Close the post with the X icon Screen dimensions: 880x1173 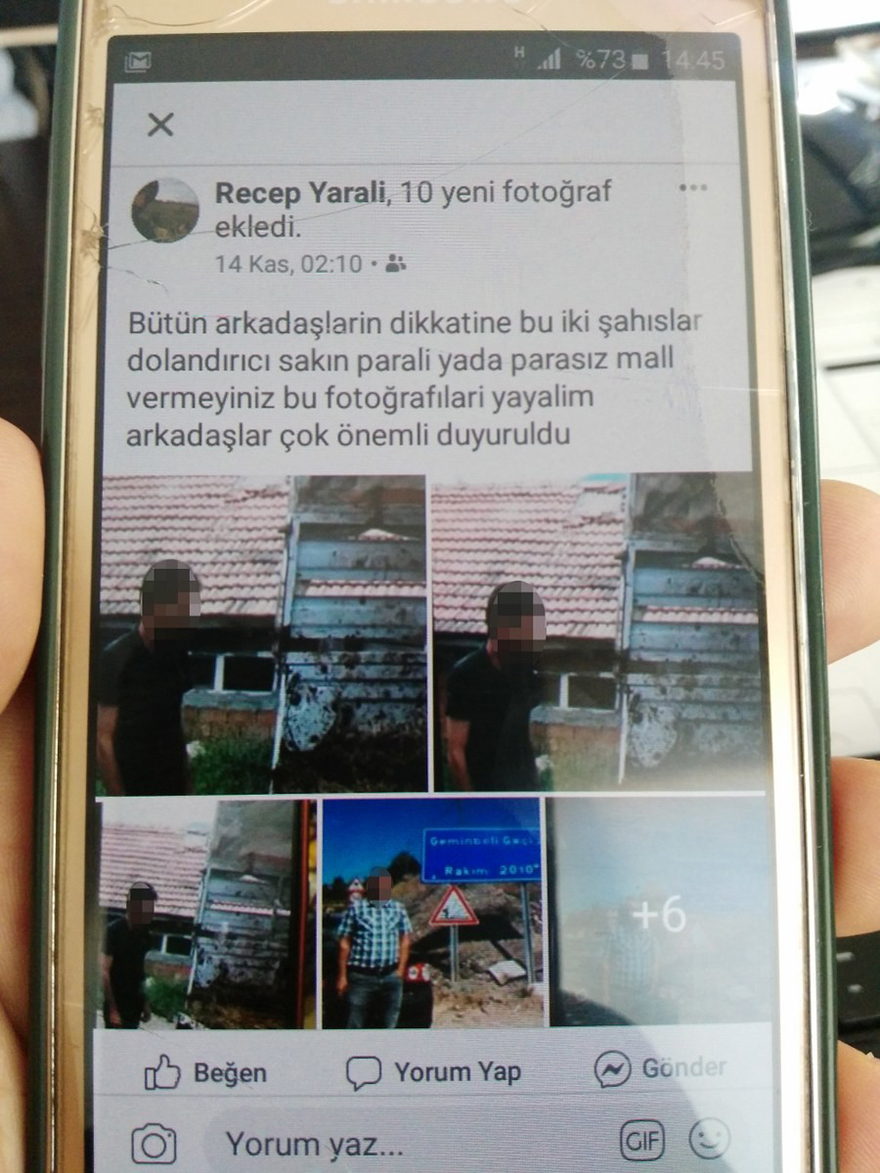click(160, 125)
